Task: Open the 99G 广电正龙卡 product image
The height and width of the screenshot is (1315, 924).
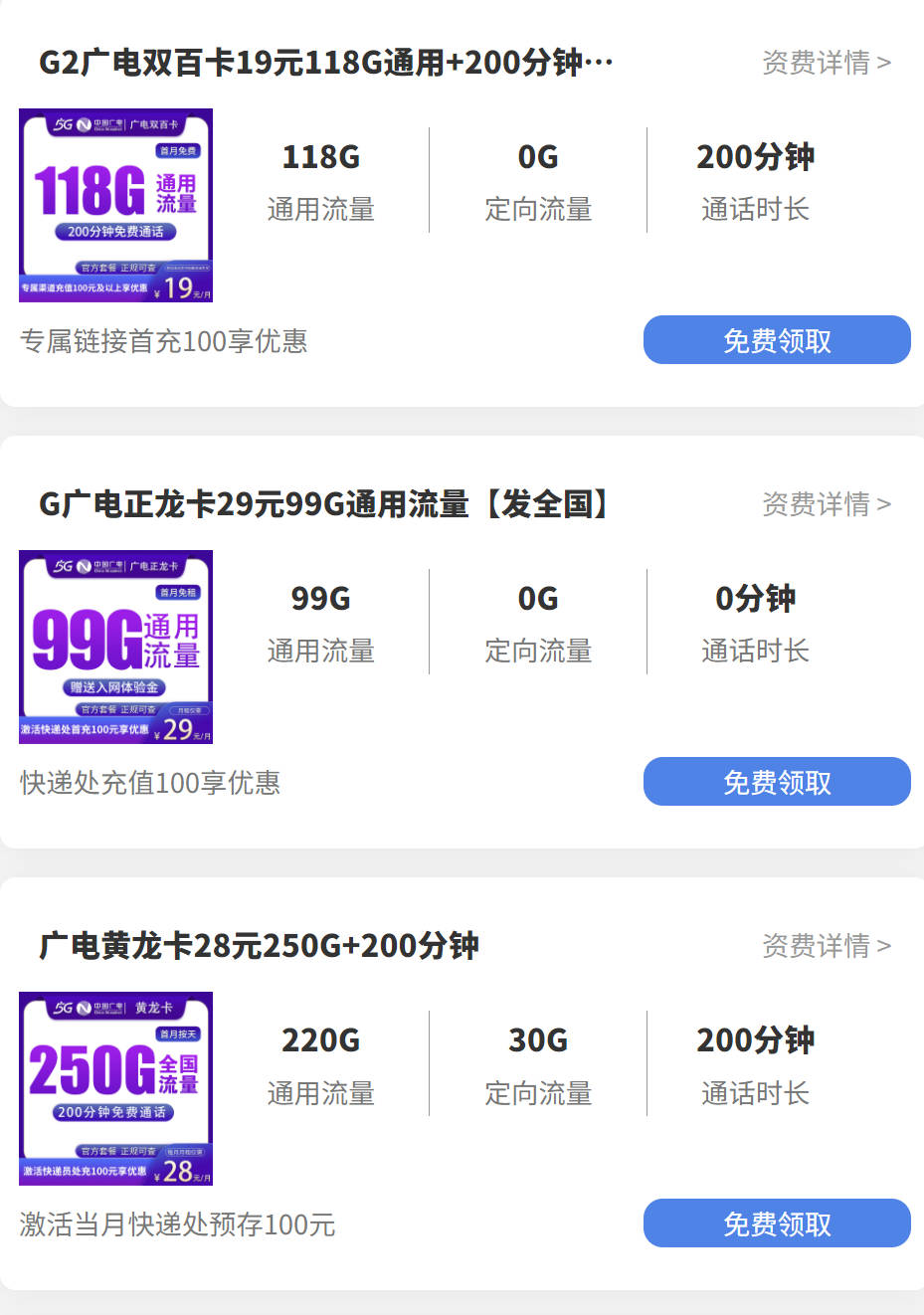Action: click(115, 647)
